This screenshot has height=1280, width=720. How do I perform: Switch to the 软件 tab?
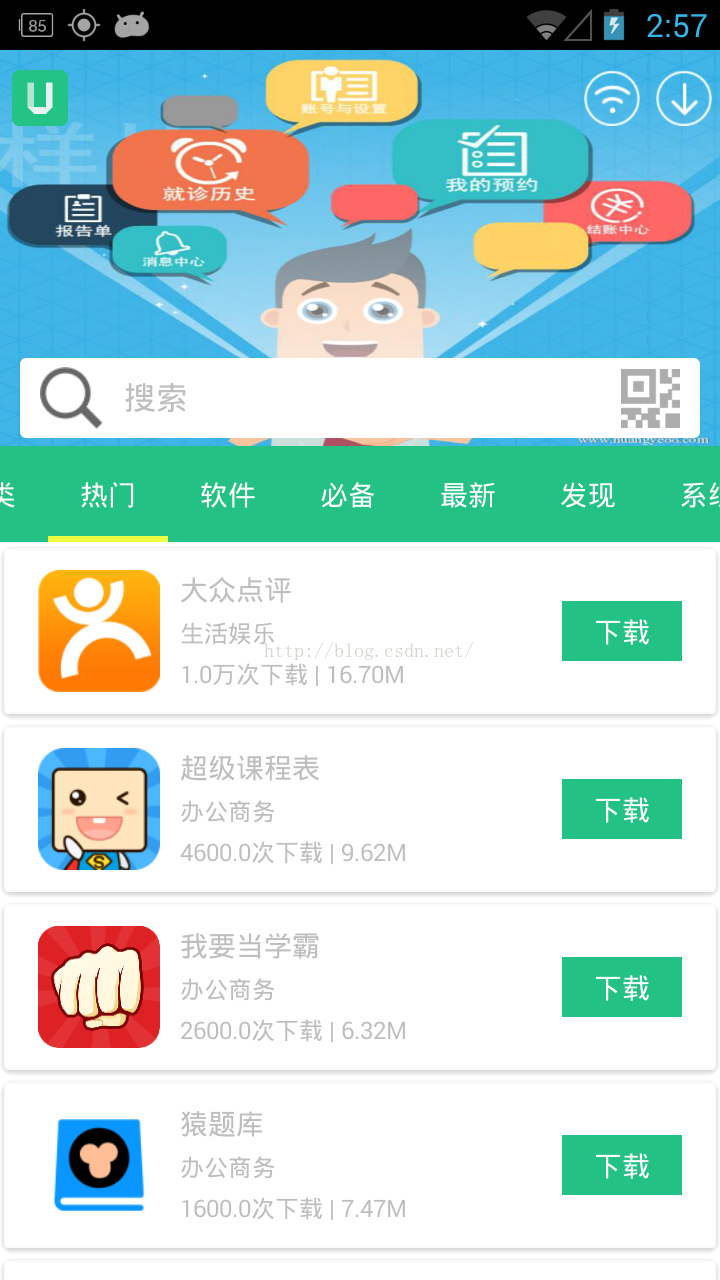[227, 495]
